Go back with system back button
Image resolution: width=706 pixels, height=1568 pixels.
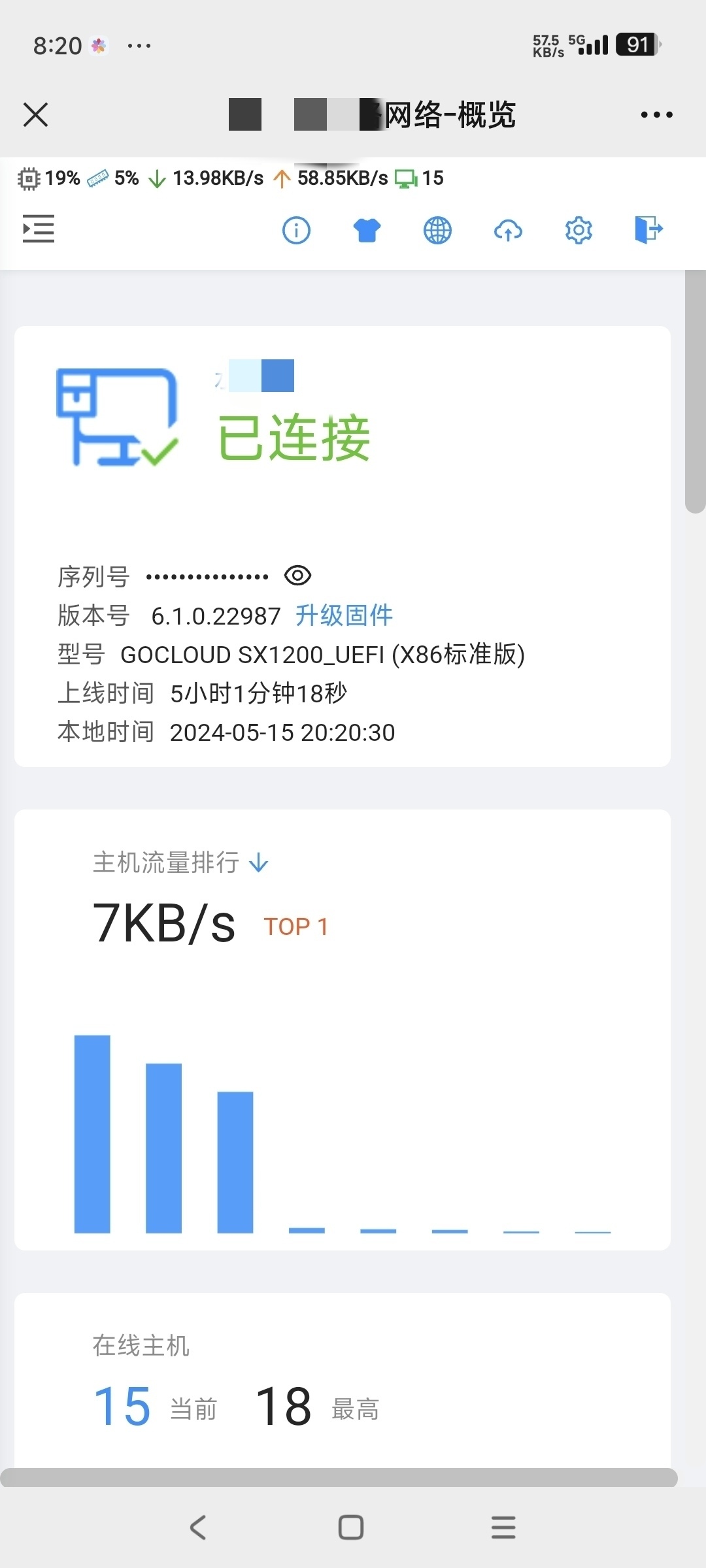coord(198,1527)
